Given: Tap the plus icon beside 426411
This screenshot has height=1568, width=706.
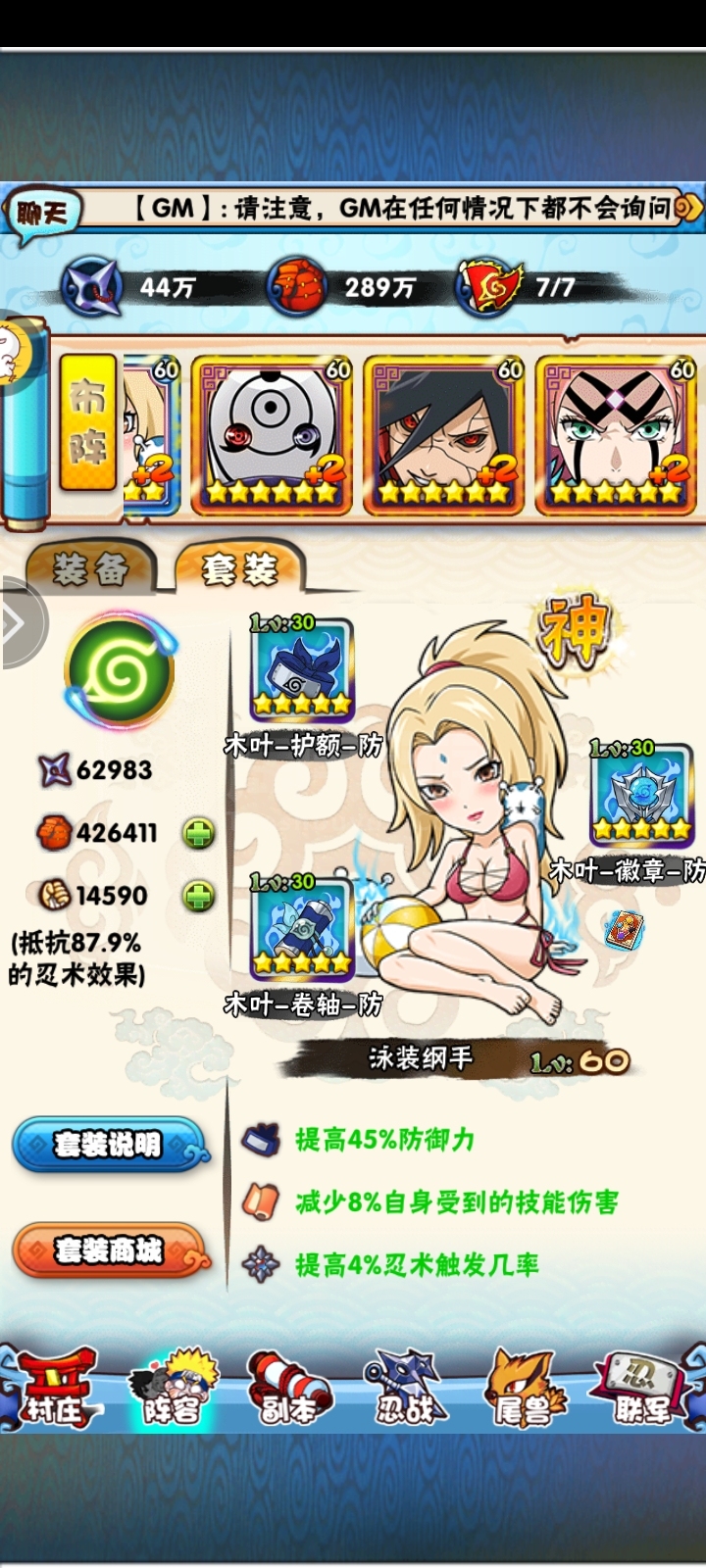Looking at the screenshot, I should click(199, 834).
